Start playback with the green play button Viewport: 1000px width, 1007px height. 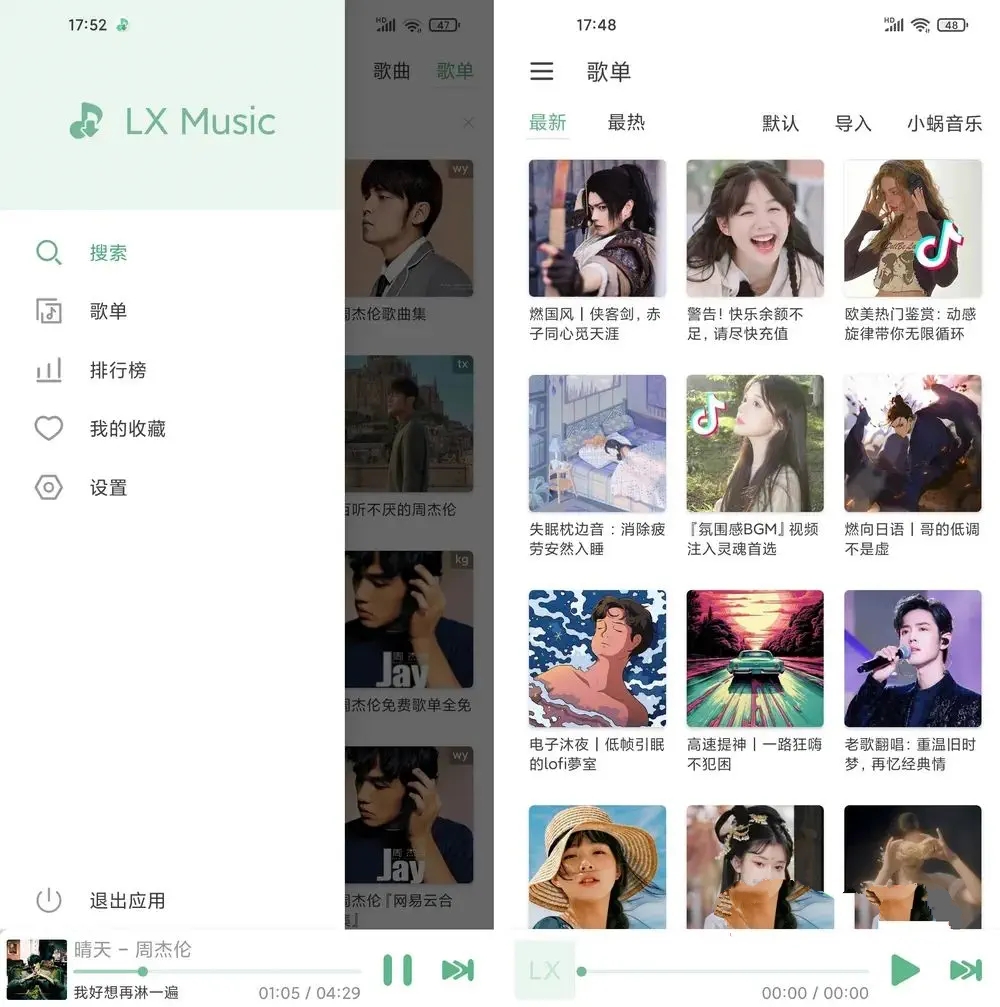click(x=905, y=970)
